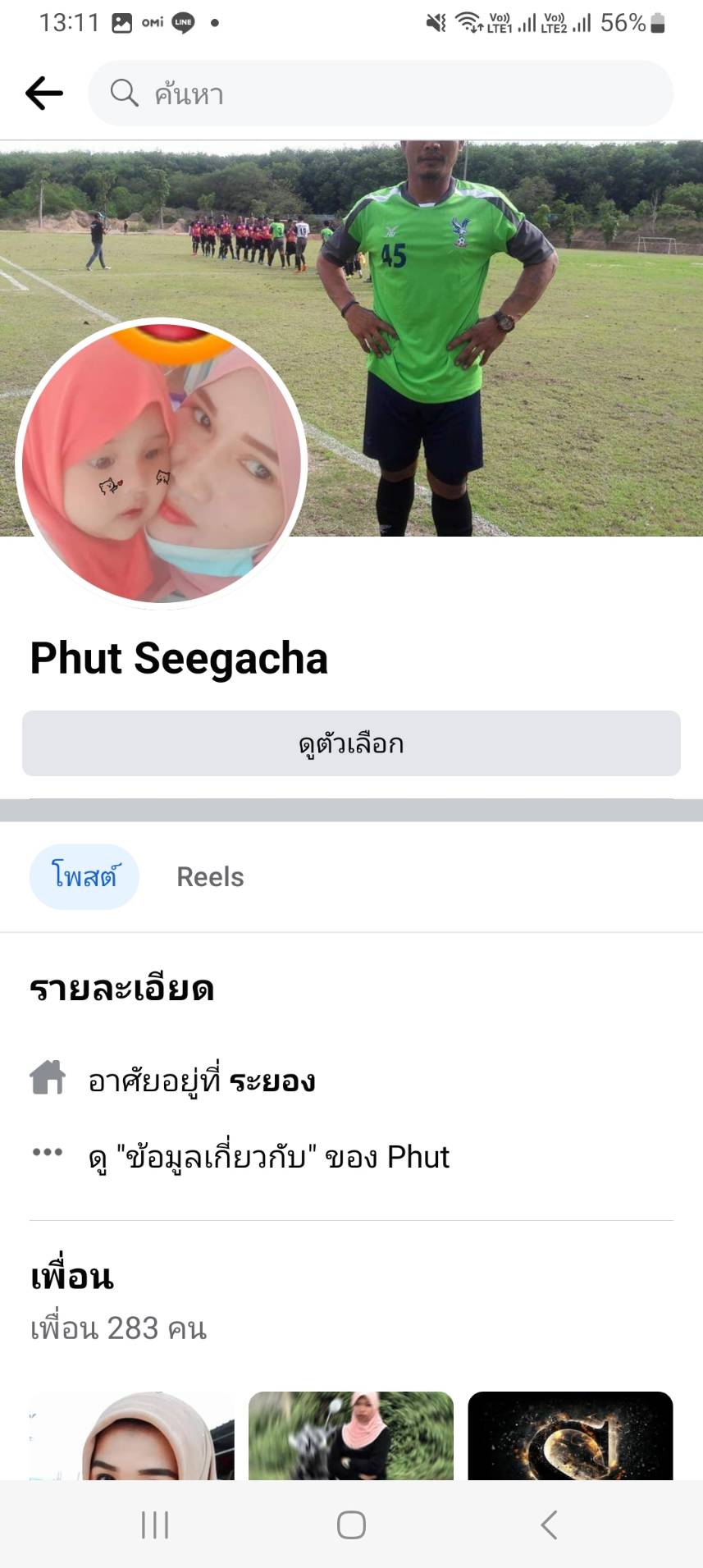Tap the system home button
The width and height of the screenshot is (703, 1568).
351,1525
